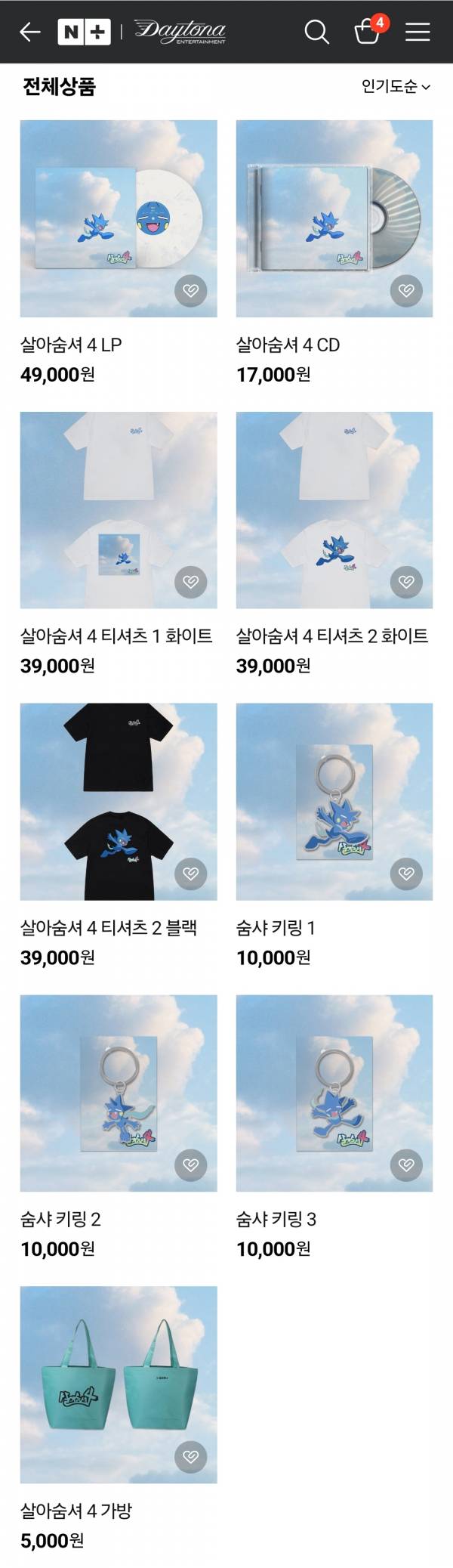Heart the 숨샤 키링 3 item
Screen dimensions: 453x1568
(406, 1165)
